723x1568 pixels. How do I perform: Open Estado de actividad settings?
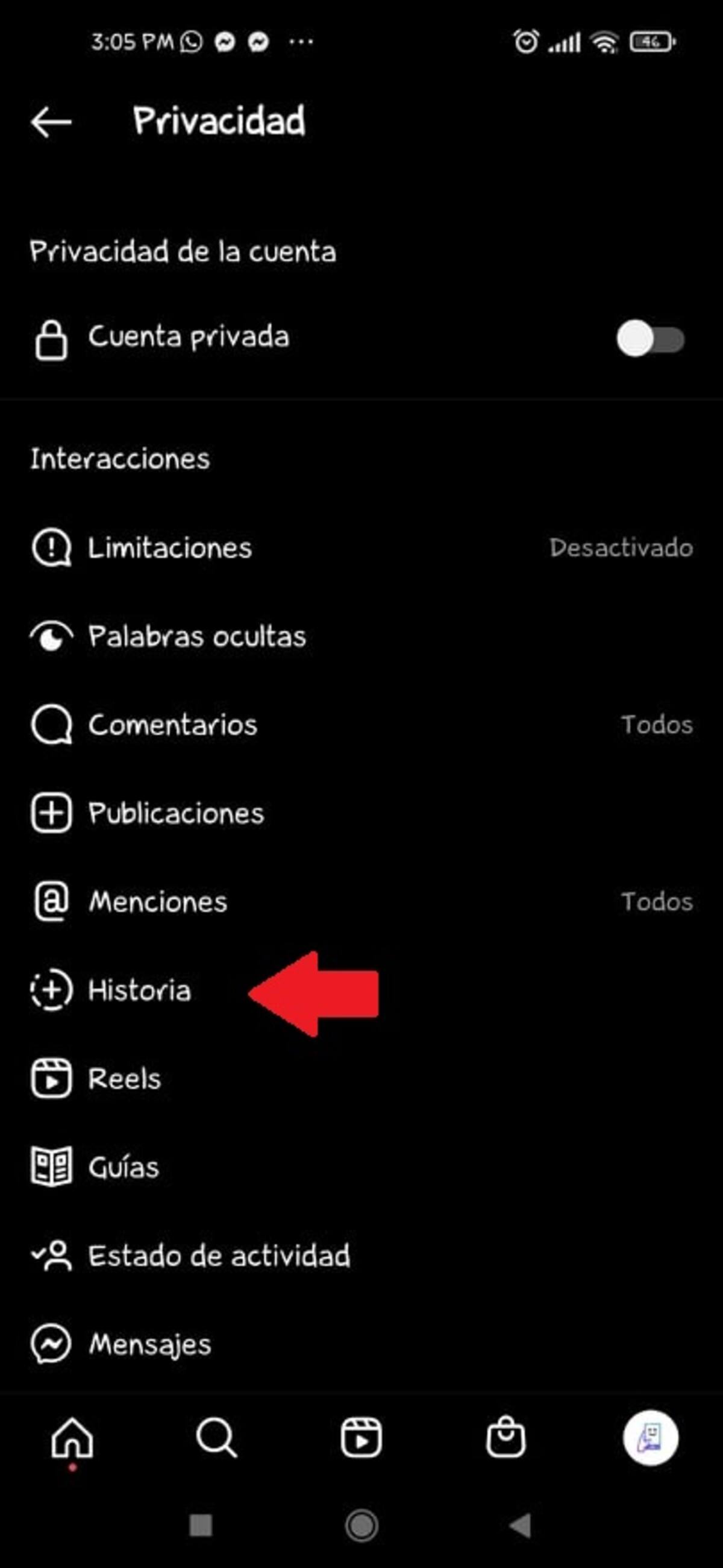[361, 1256]
